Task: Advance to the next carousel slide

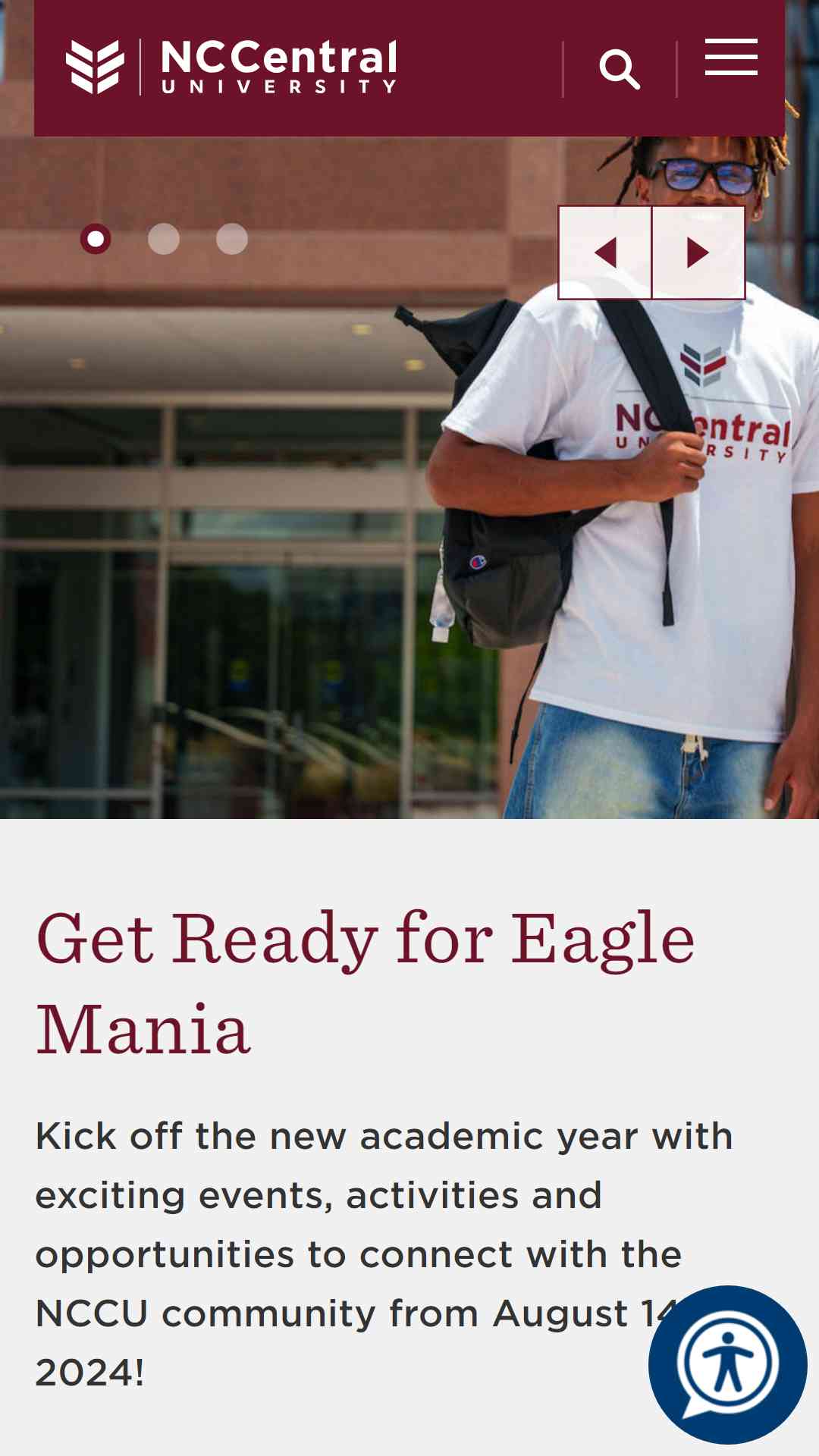Action: click(x=698, y=253)
